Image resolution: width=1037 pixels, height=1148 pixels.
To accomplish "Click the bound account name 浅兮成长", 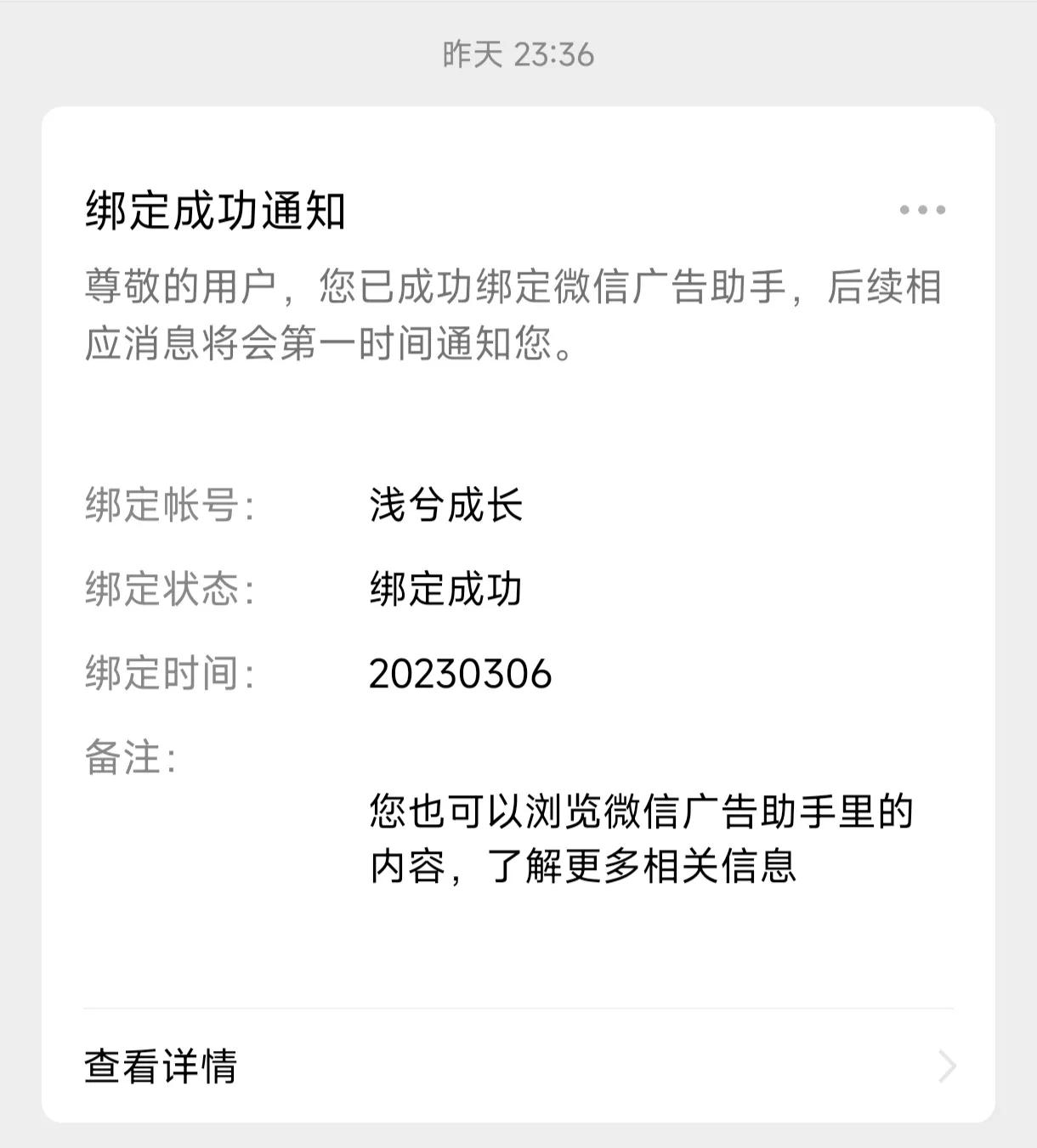I will click(x=446, y=506).
